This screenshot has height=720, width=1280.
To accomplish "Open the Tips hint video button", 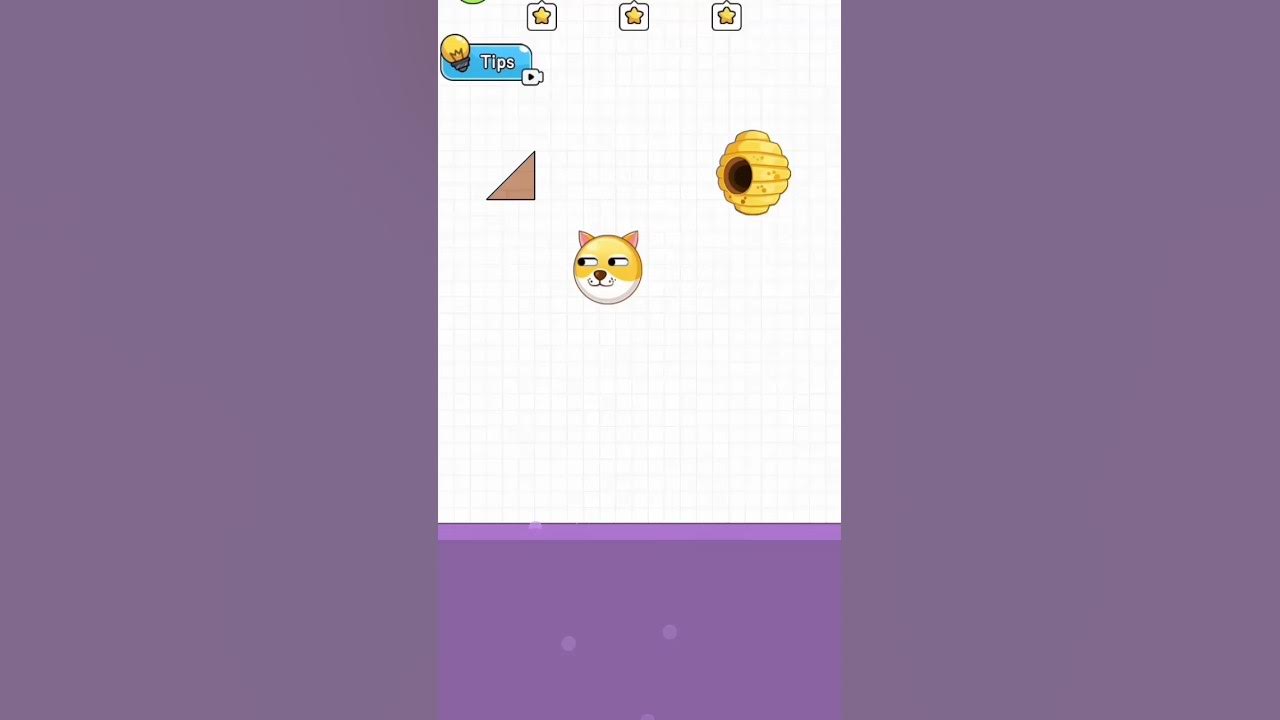I will [x=489, y=62].
